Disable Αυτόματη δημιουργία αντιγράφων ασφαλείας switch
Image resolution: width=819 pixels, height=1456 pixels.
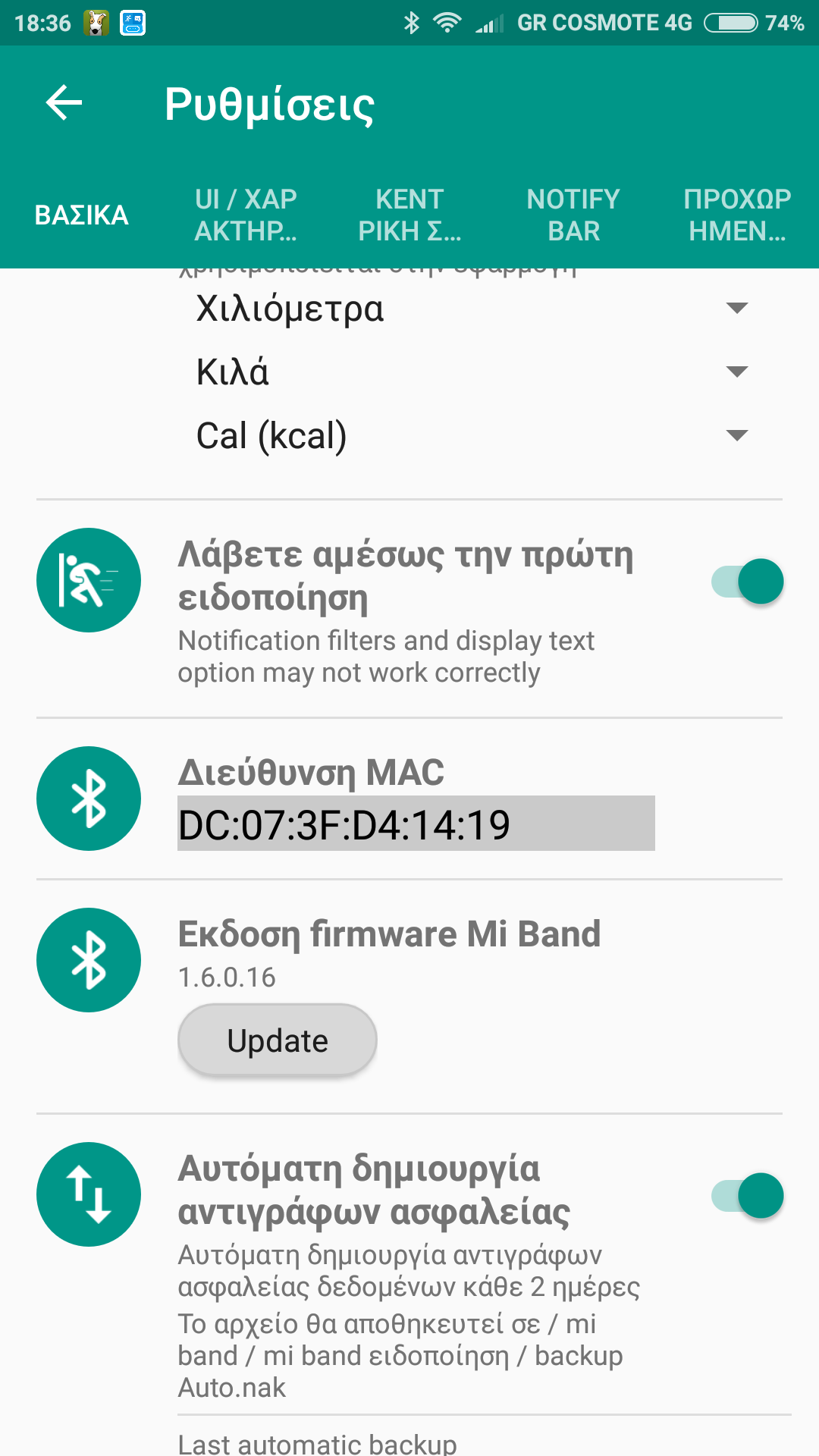[x=747, y=1196]
